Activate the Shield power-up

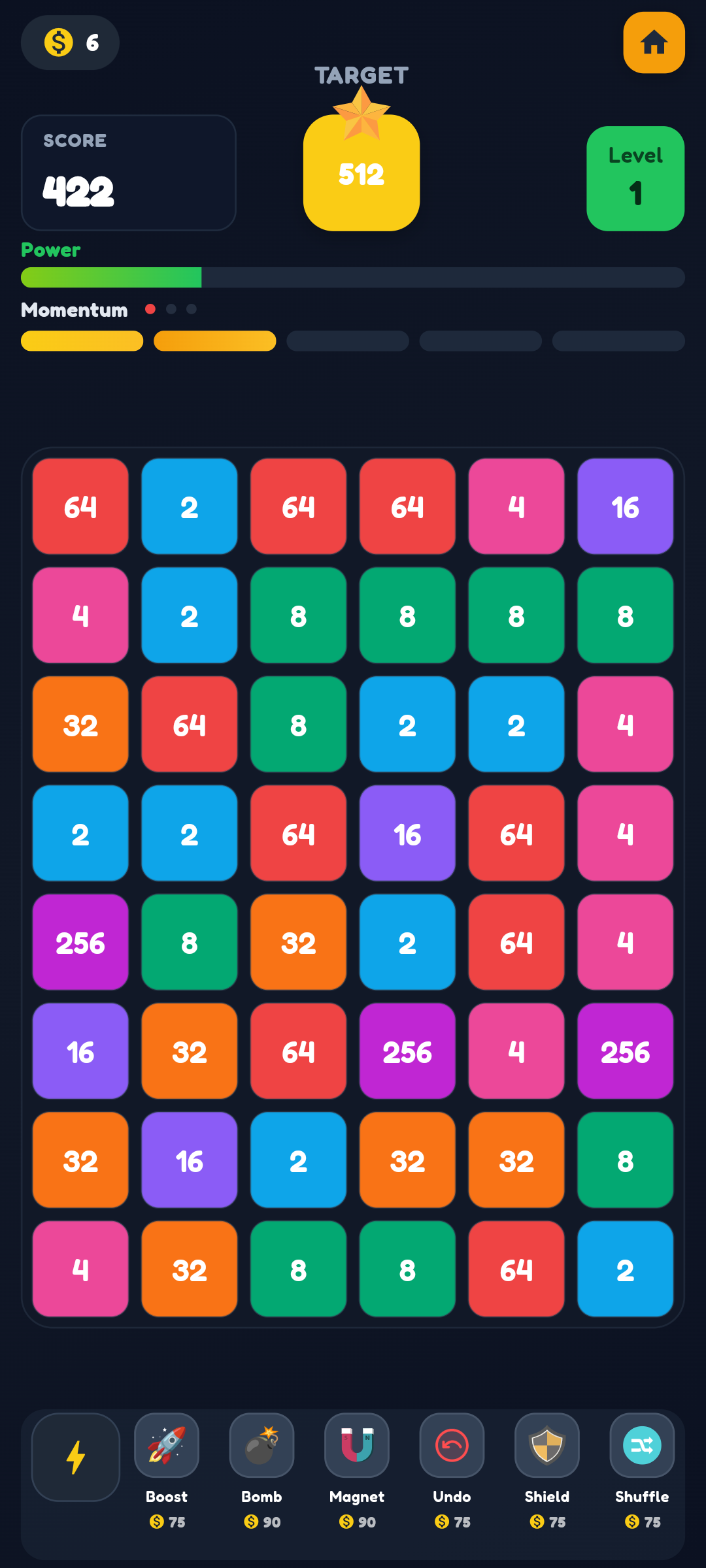pyautogui.click(x=547, y=1445)
